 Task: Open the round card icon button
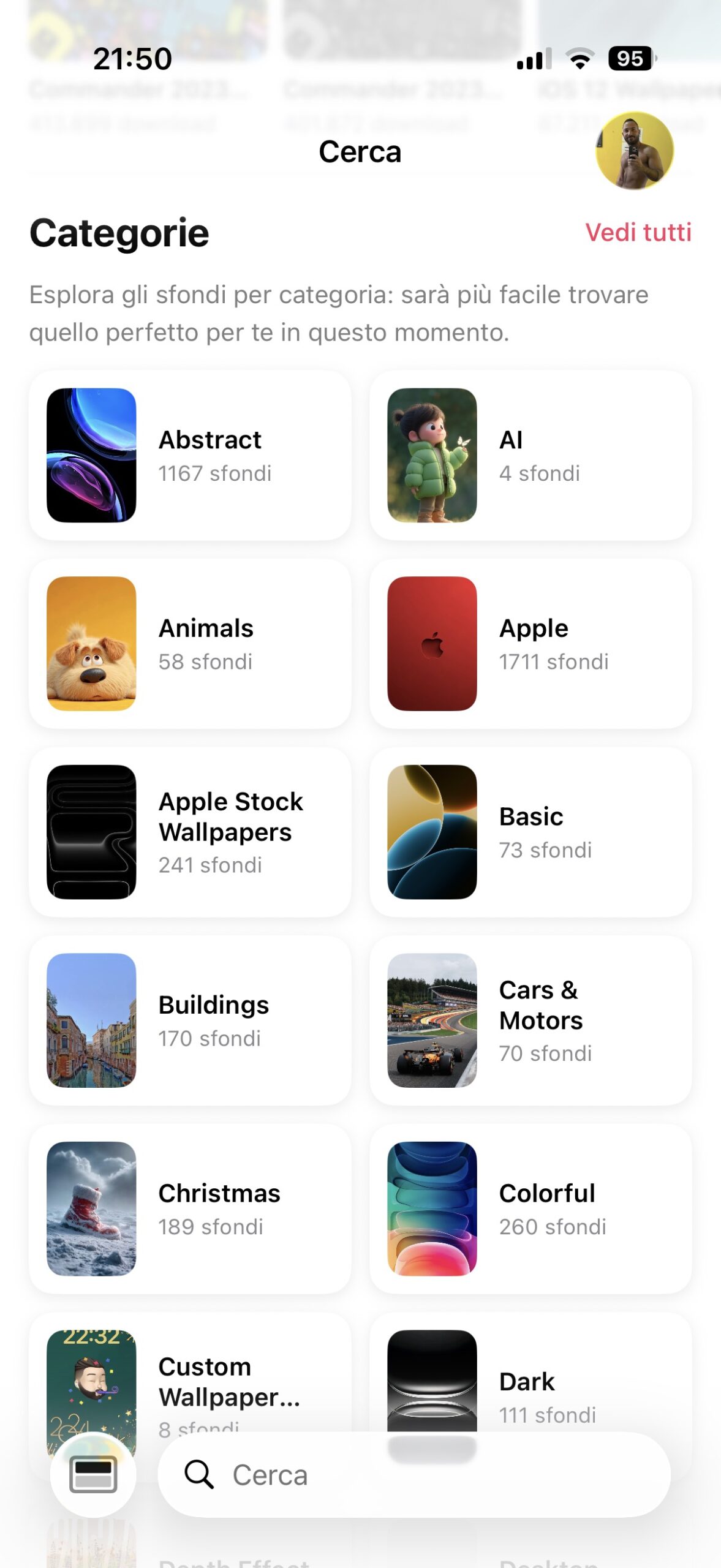[93, 1475]
